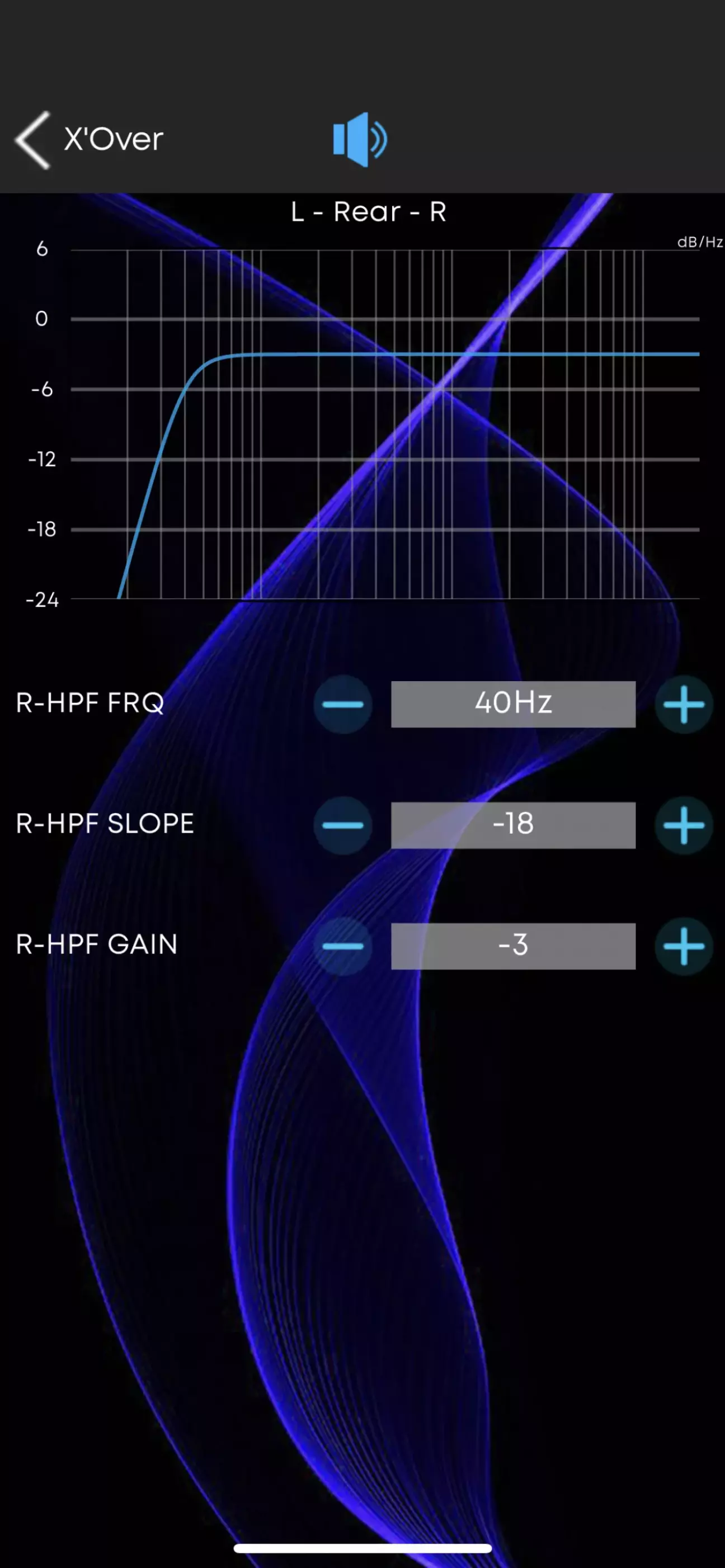725x1568 pixels.
Task: Boost the R-HPF GAIN
Action: (x=684, y=947)
